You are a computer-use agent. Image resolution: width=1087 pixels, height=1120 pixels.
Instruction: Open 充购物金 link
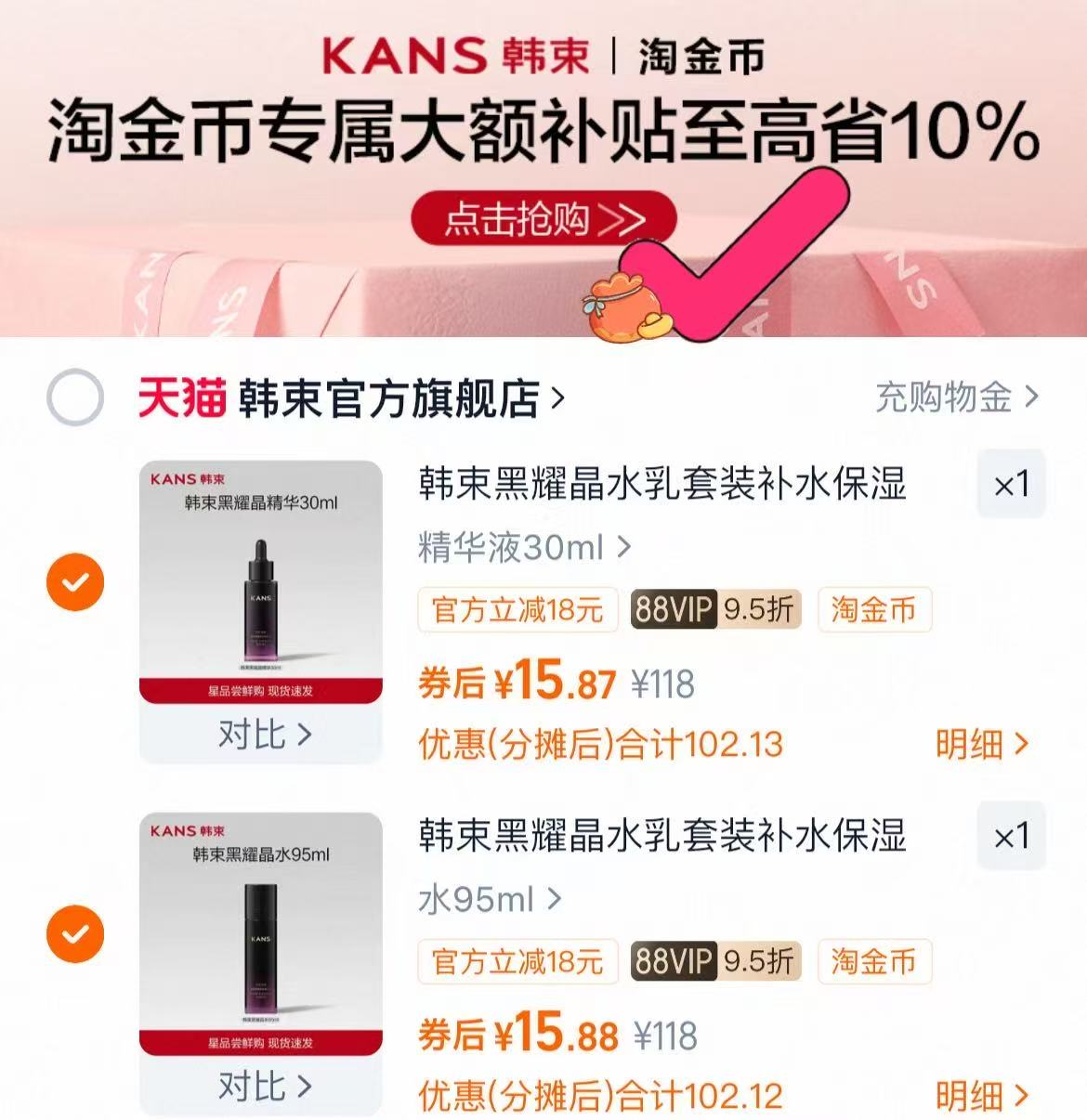[x=956, y=397]
